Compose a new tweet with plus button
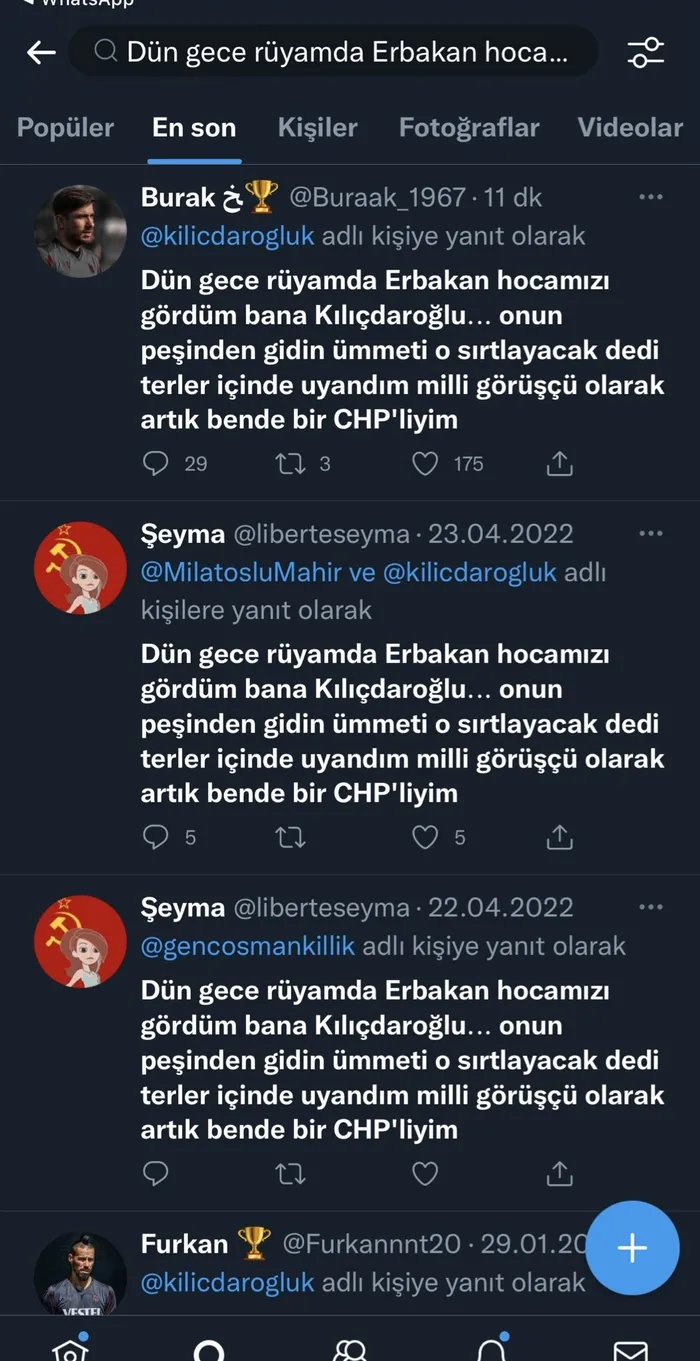700x1361 pixels. 632,1248
